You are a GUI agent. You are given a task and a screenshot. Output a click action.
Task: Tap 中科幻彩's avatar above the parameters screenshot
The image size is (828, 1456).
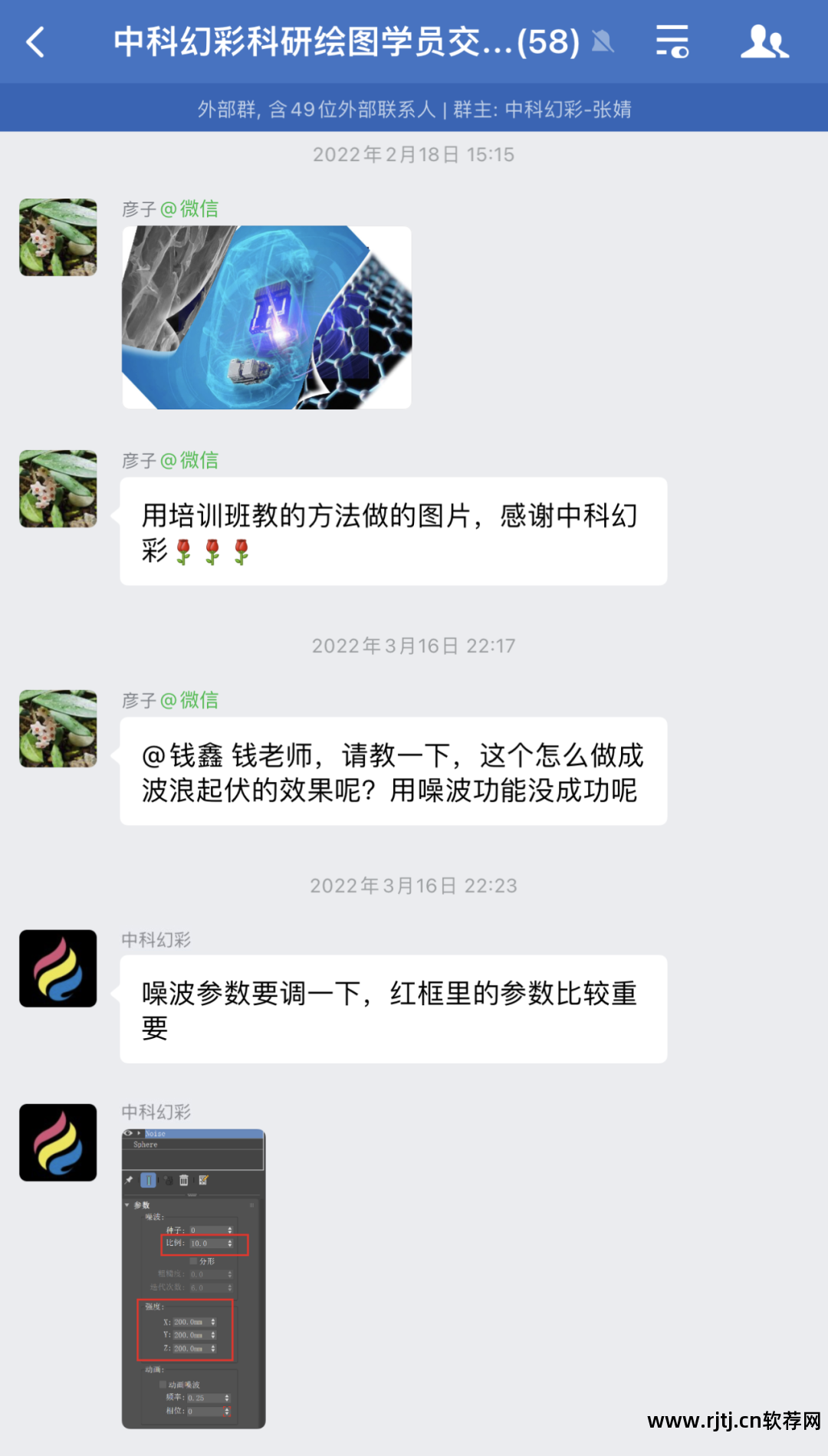click(x=58, y=1142)
